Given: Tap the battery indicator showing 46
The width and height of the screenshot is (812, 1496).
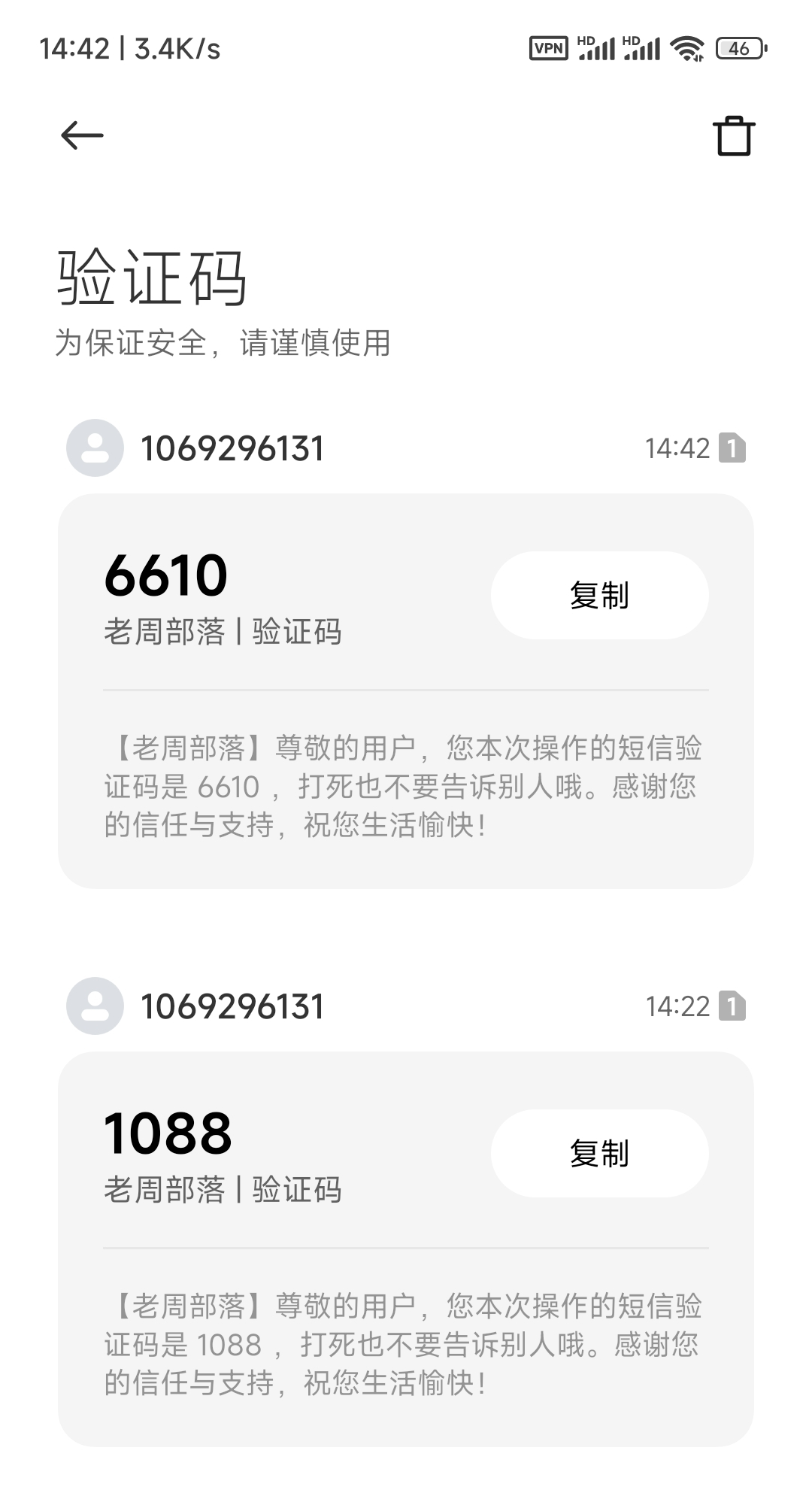Looking at the screenshot, I should (737, 48).
